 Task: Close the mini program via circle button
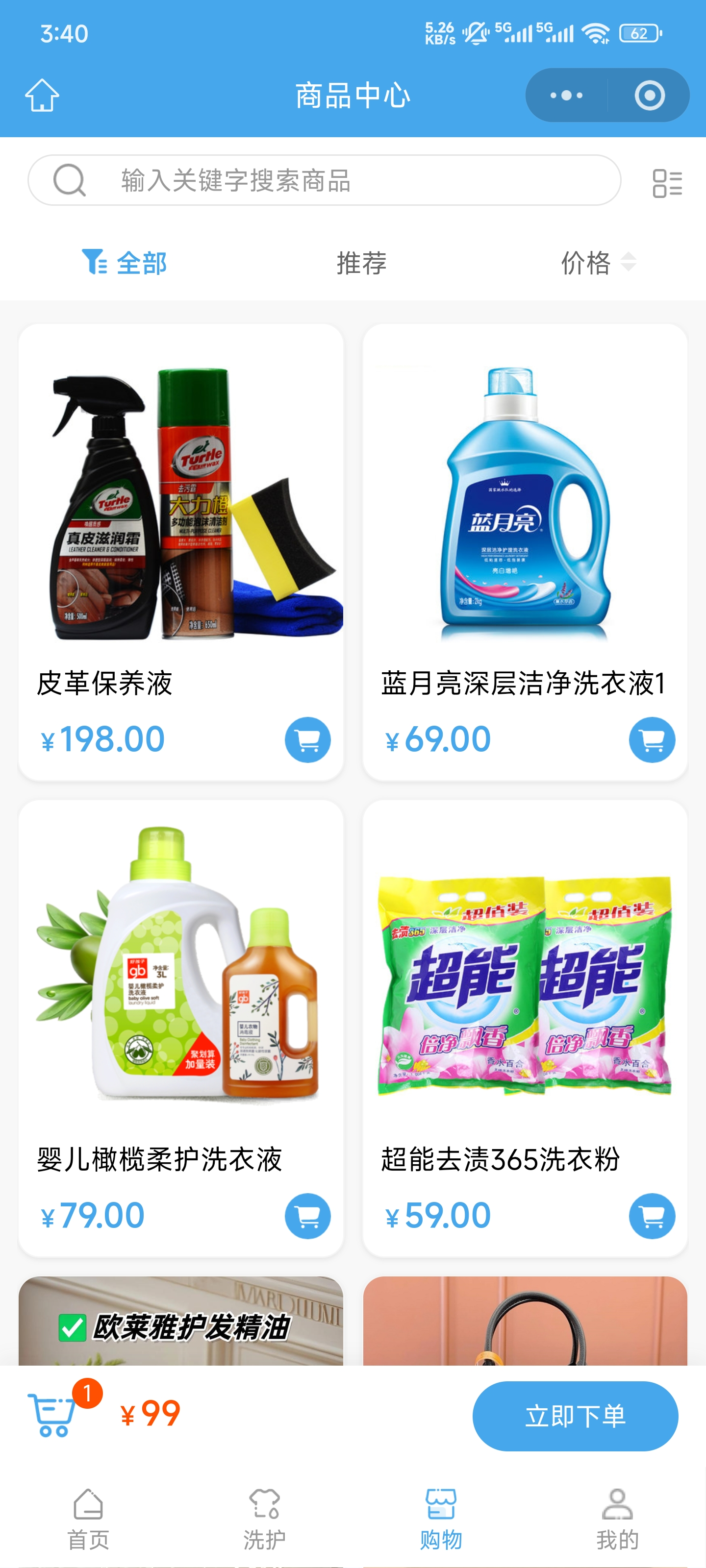(x=649, y=96)
